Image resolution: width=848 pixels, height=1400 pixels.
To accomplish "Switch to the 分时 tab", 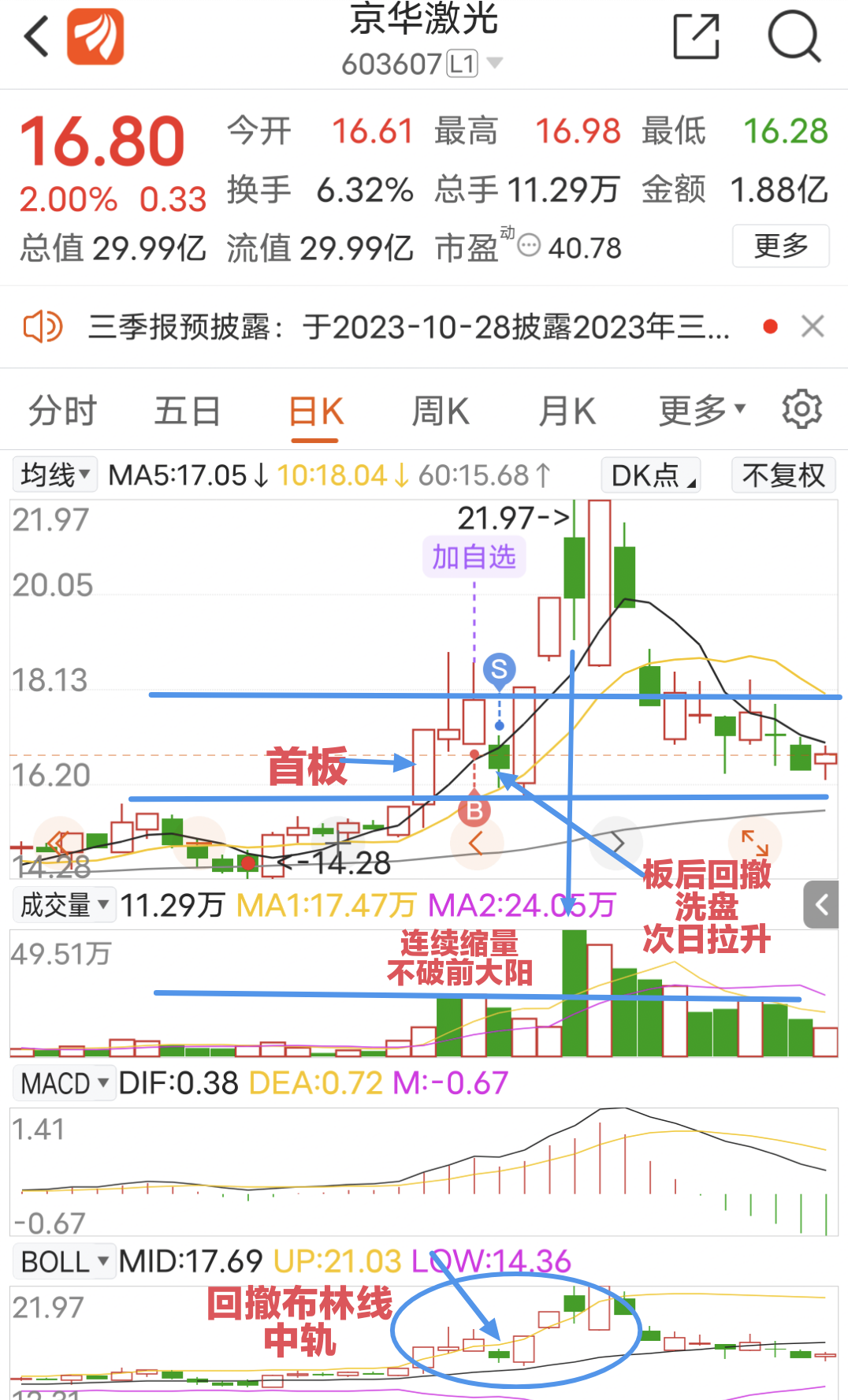I will point(62,411).
